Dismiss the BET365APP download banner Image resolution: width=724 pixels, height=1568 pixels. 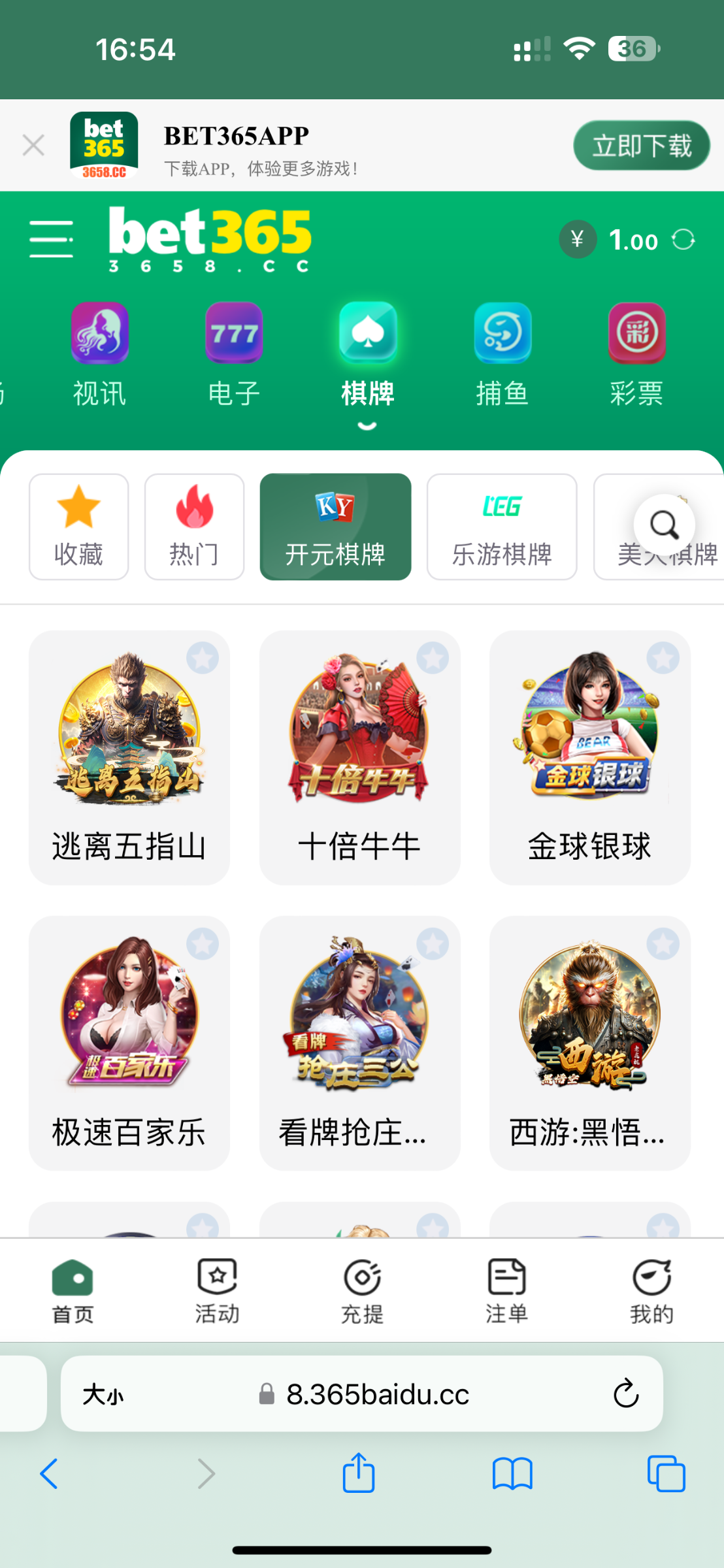point(33,145)
